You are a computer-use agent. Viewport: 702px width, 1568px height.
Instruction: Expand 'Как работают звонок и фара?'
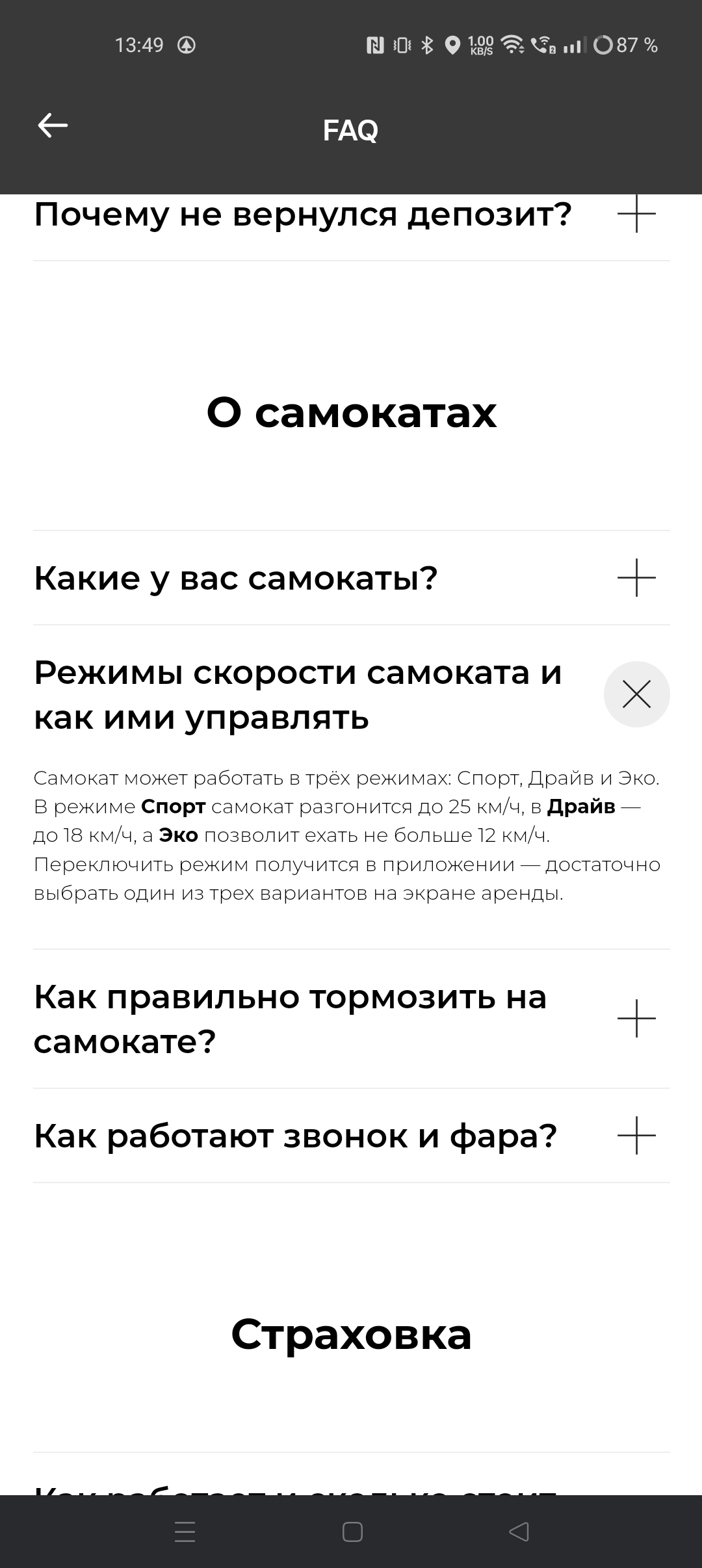click(x=636, y=1136)
